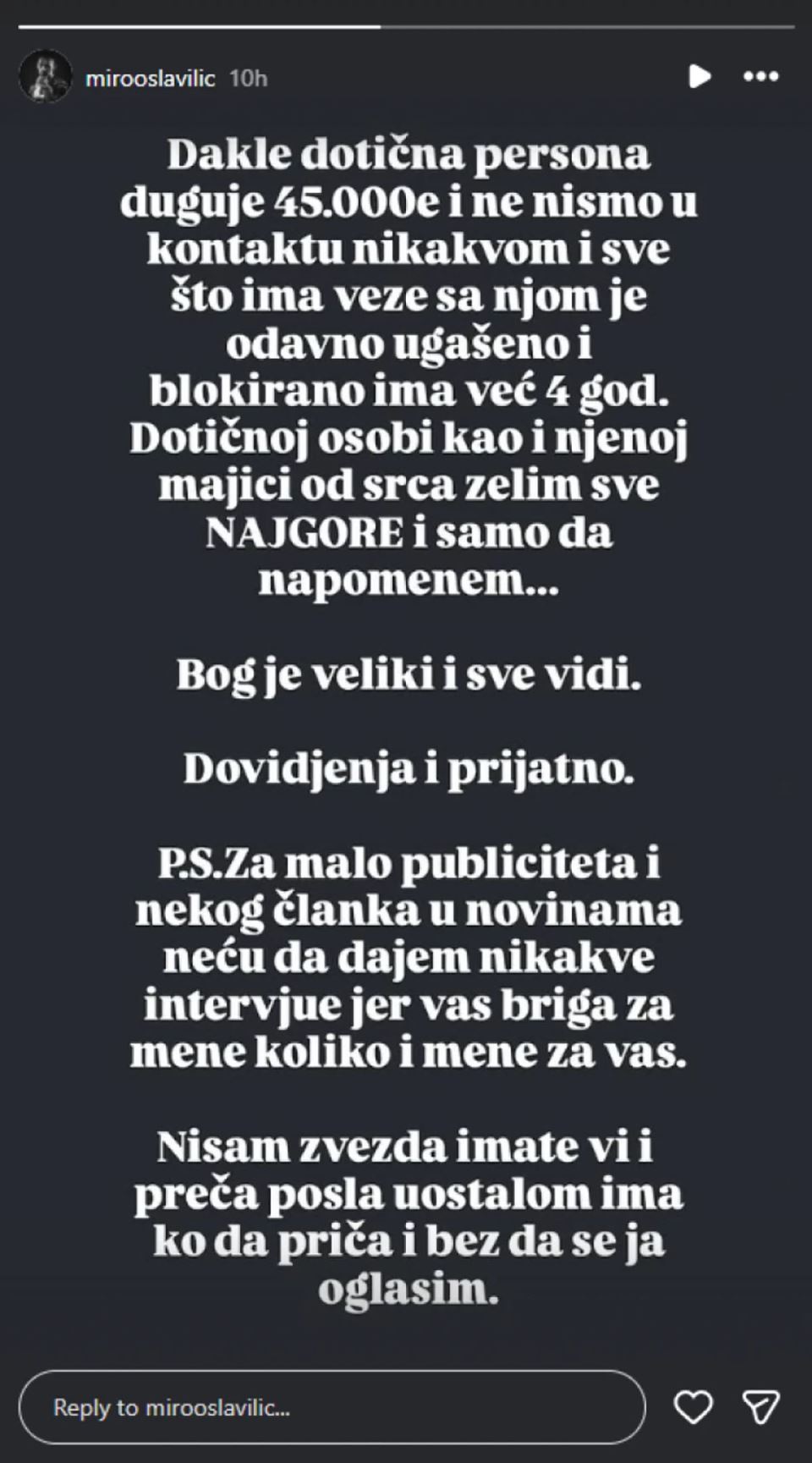
Task: Share the story via paper plane
Action: [760, 1407]
